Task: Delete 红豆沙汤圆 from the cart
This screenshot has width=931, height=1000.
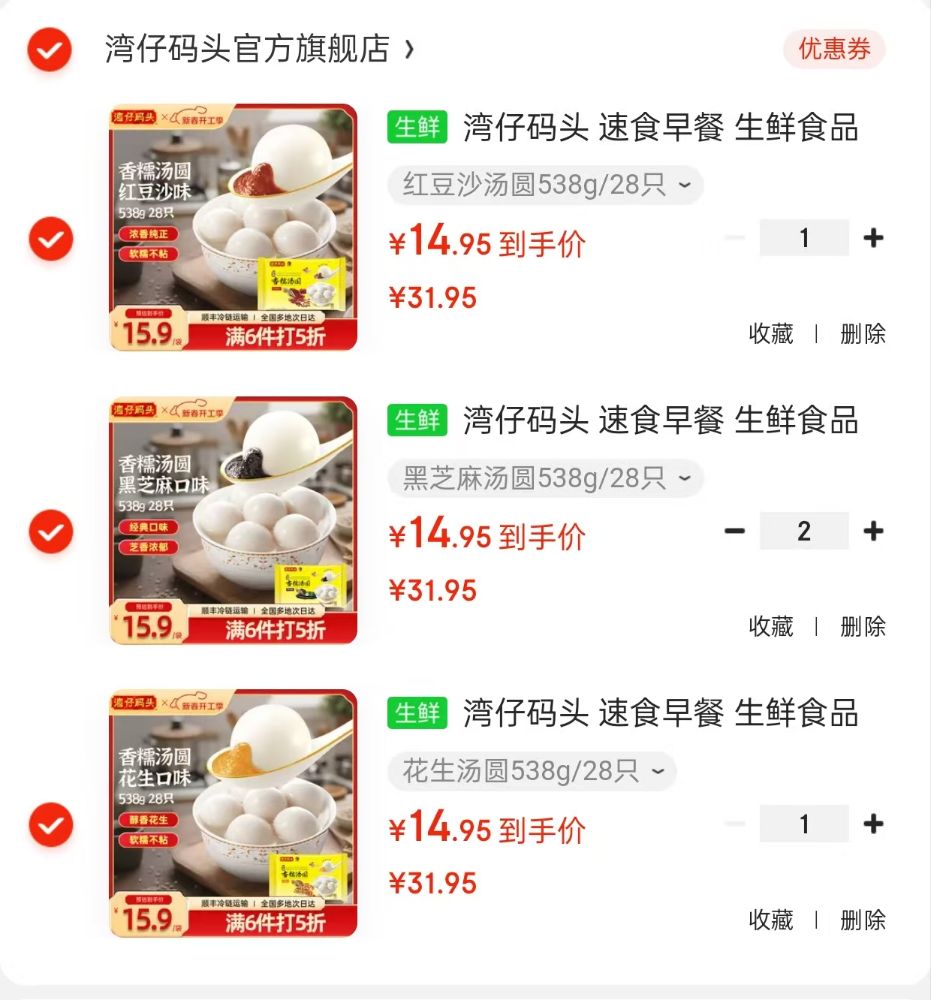Action: 863,334
